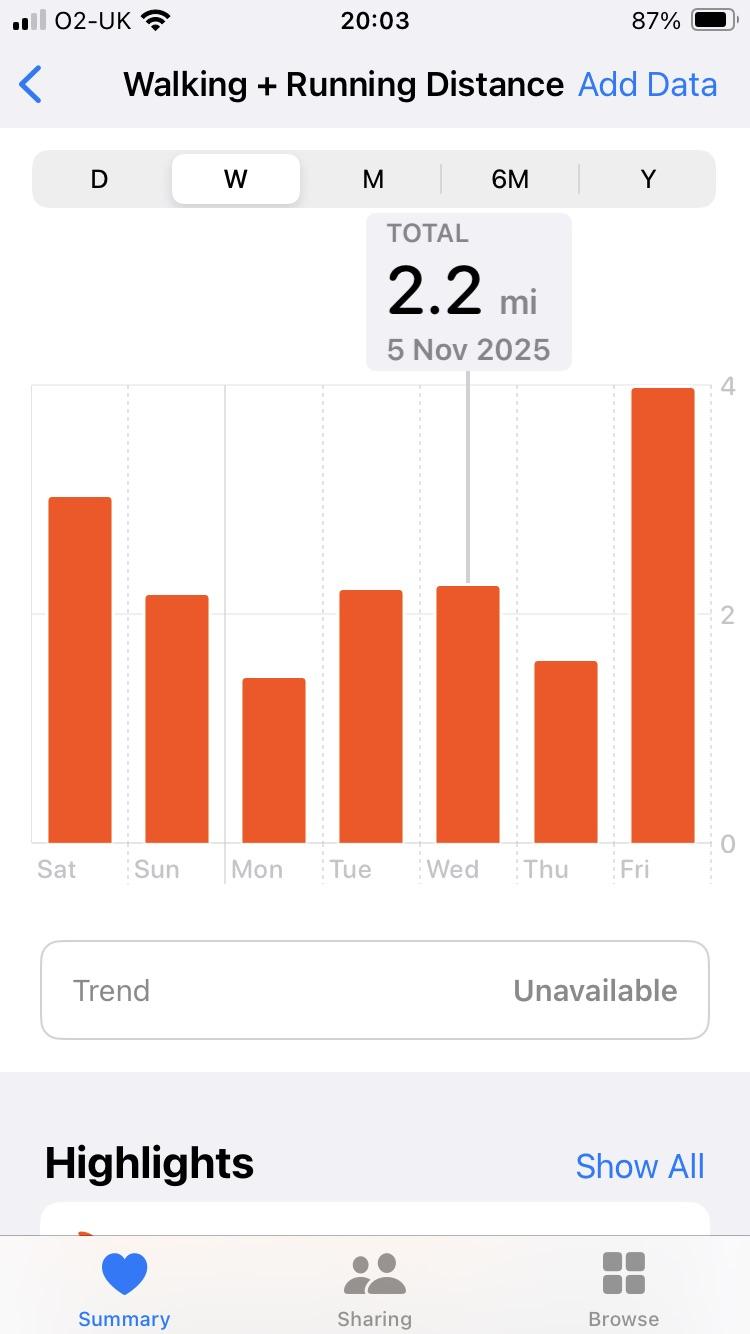Show the 6M six-month view
Screen dimensions: 750x1334
(x=510, y=179)
